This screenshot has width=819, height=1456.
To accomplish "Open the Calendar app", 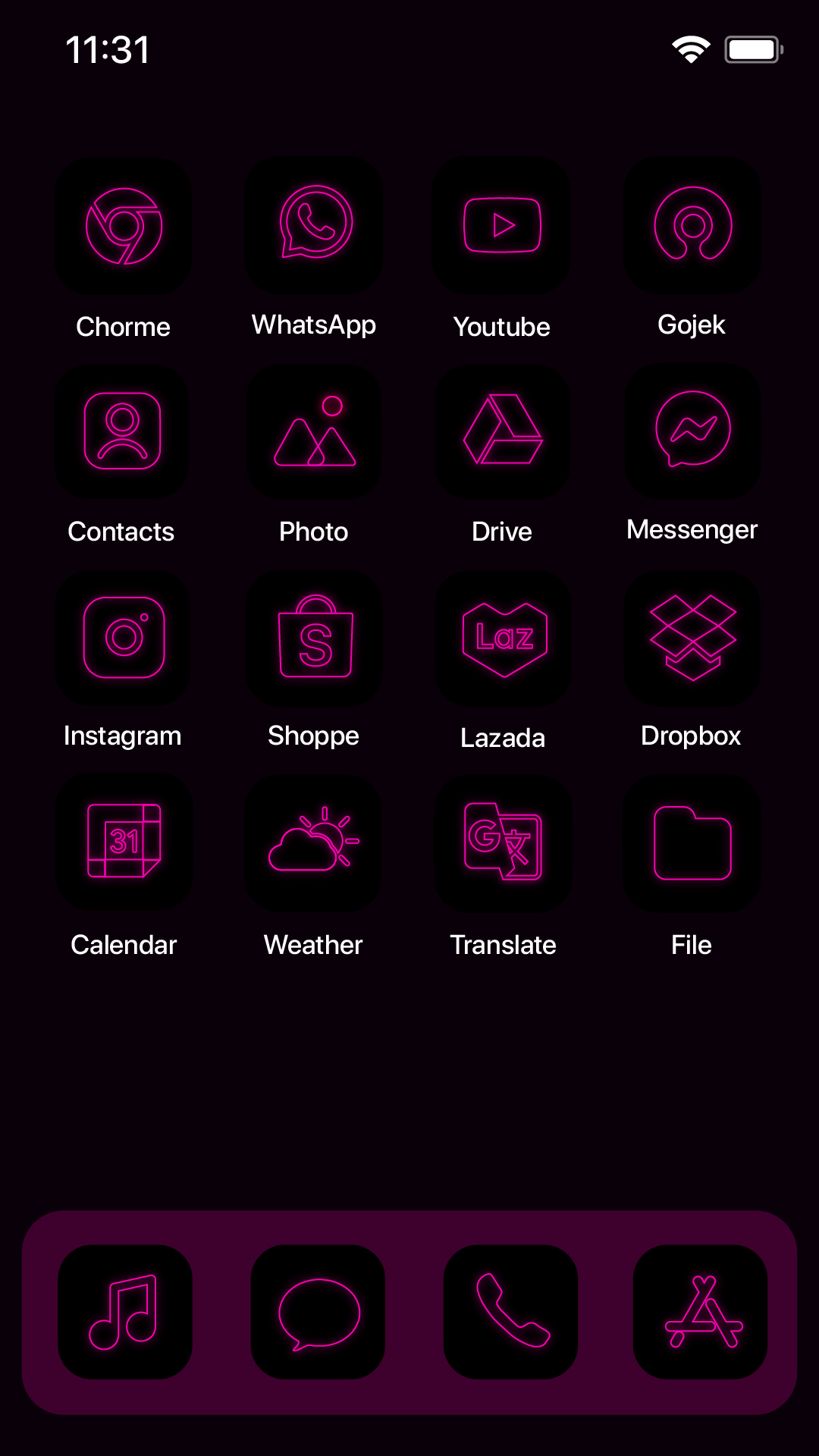I will click(x=123, y=843).
